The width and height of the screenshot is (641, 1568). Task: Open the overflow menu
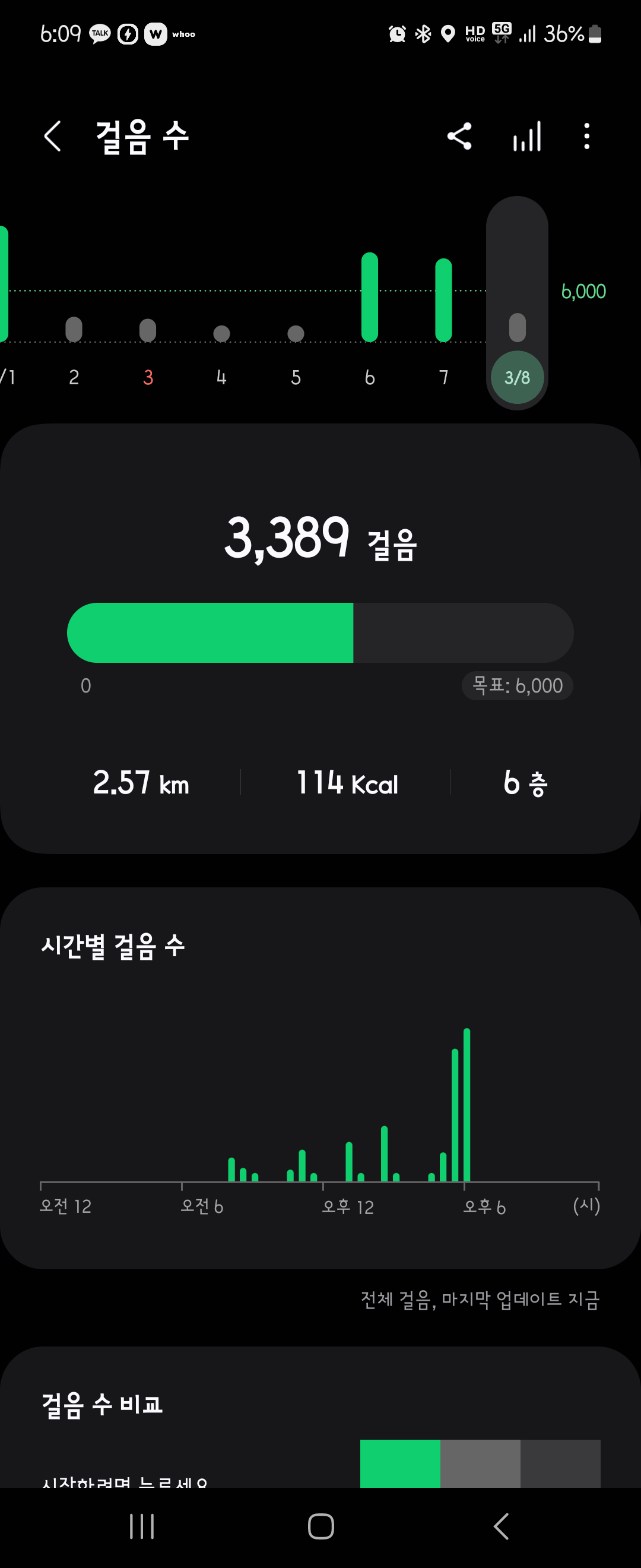pyautogui.click(x=586, y=136)
